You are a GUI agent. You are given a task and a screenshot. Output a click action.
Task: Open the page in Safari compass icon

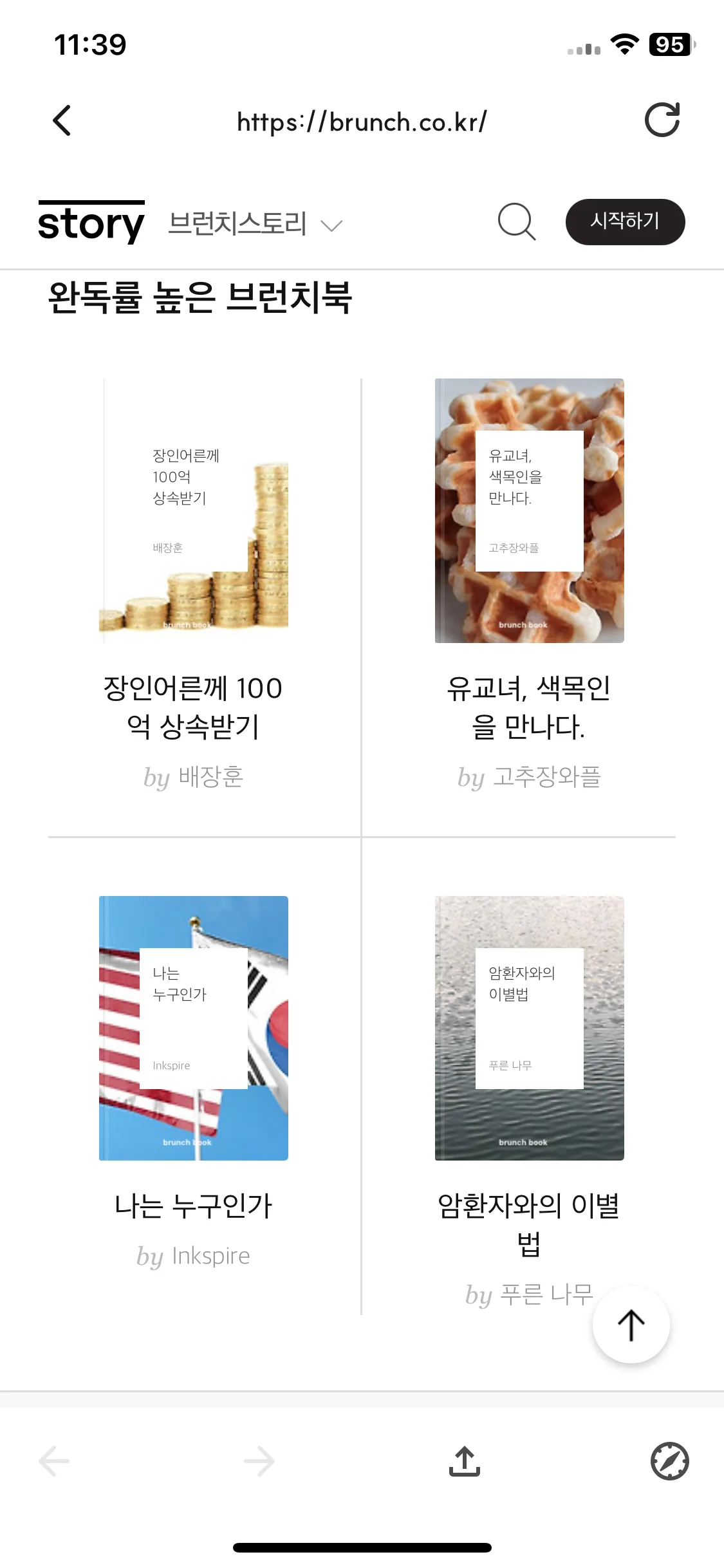coord(669,1461)
